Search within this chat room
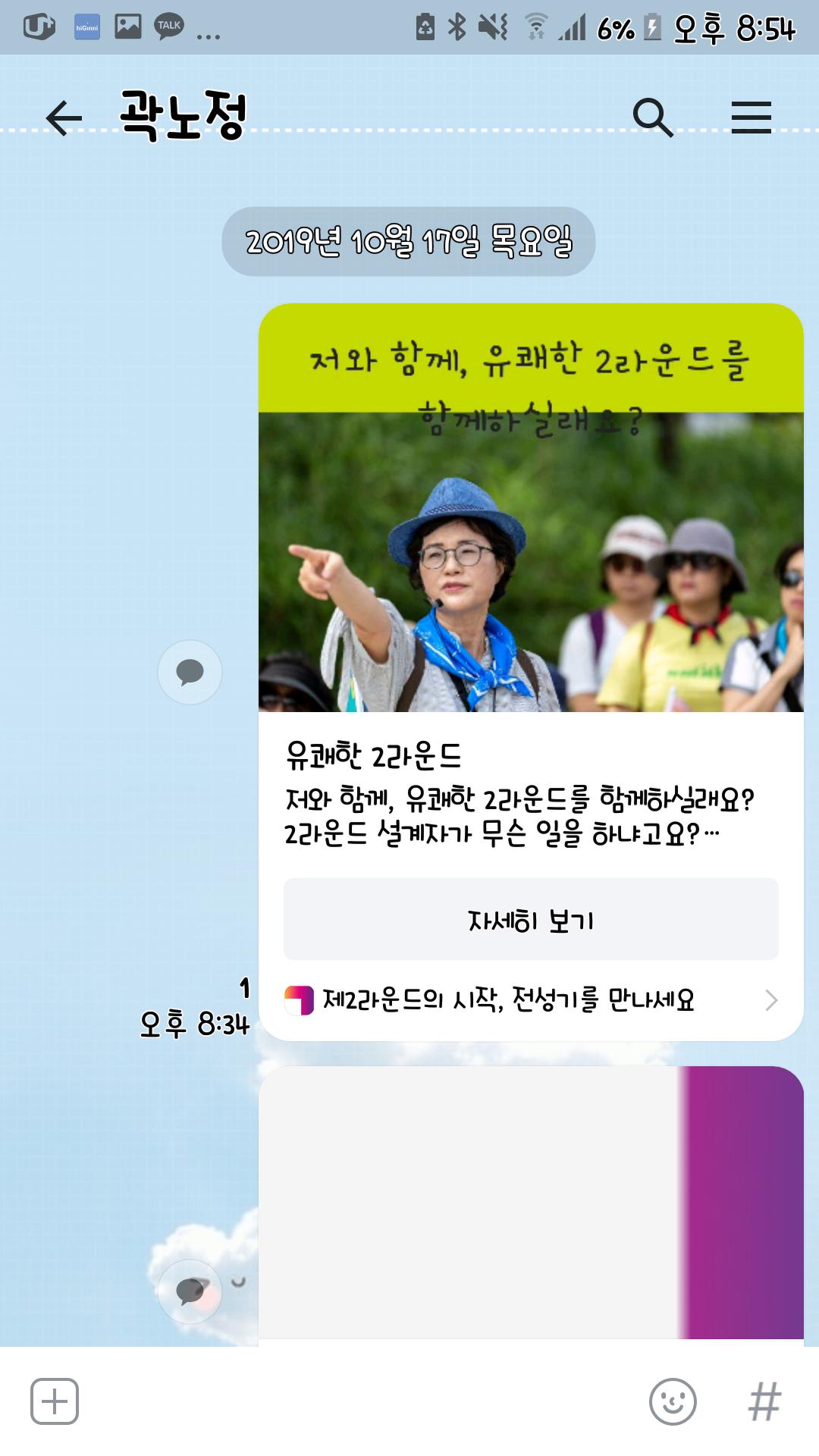The image size is (819, 1456). pos(653,118)
